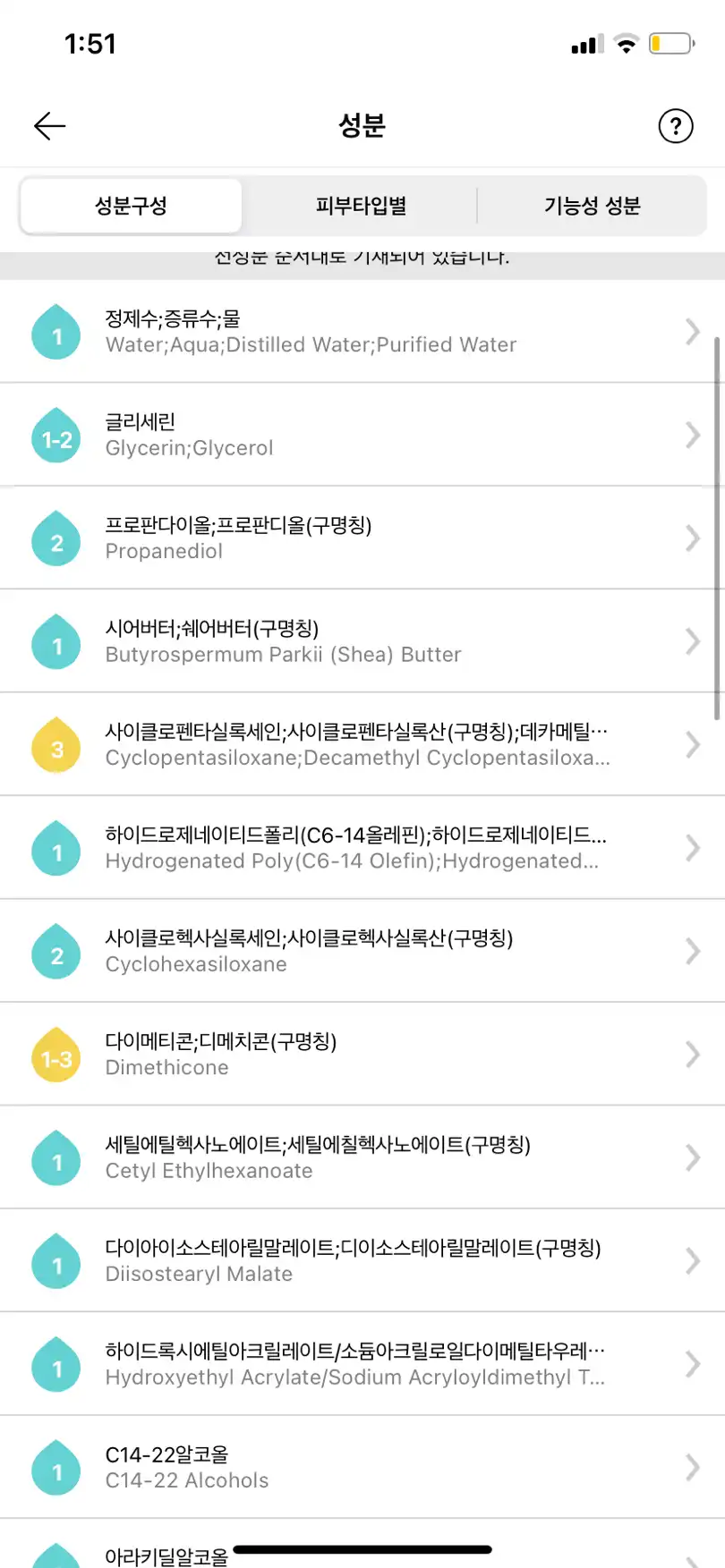Open the help question mark icon
This screenshot has width=725, height=1568.
click(675, 126)
